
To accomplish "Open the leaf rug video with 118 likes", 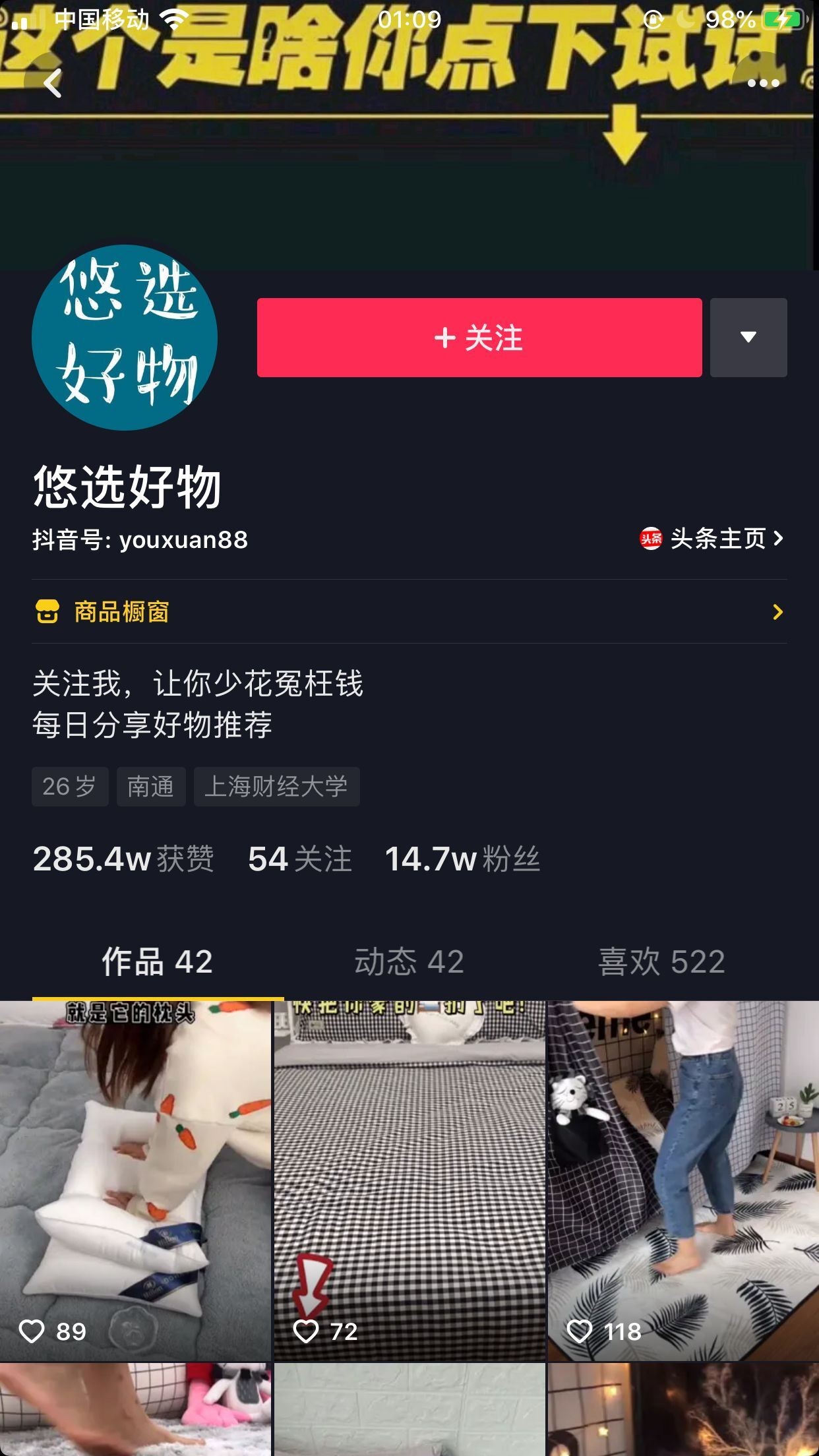I will pyautogui.click(x=683, y=1180).
